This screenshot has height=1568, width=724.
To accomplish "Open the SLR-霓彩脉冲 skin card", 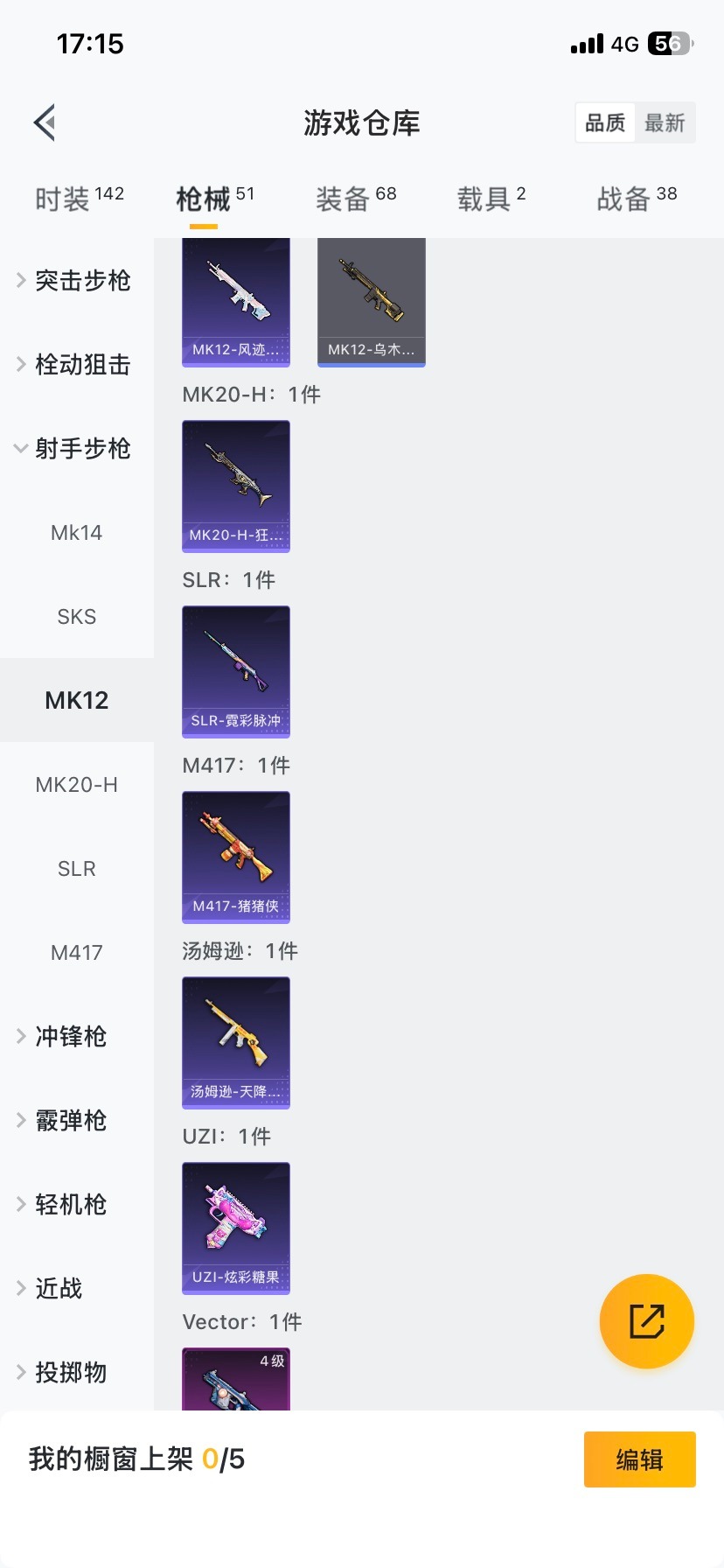I will 236,671.
